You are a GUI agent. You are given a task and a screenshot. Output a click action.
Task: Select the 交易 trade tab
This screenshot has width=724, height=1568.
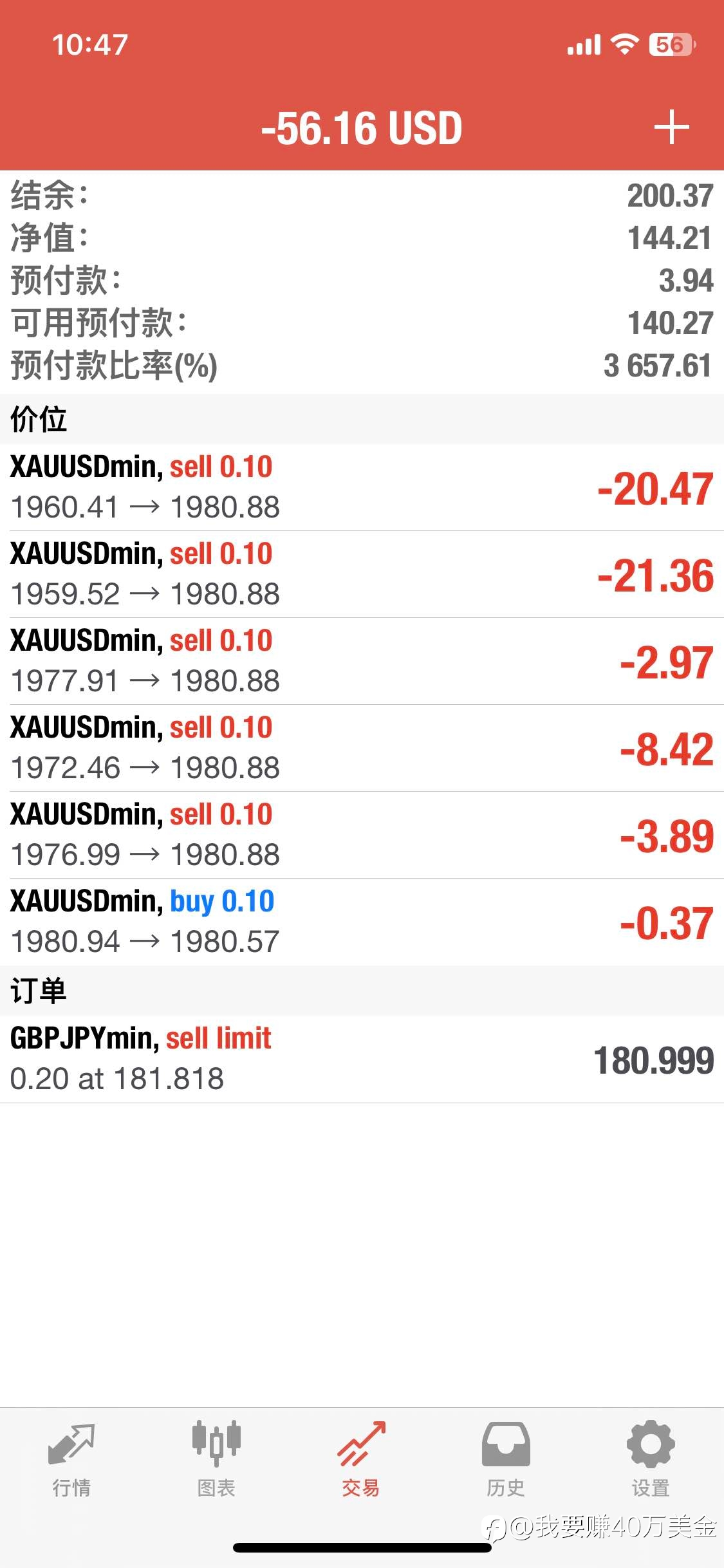[x=361, y=1459]
